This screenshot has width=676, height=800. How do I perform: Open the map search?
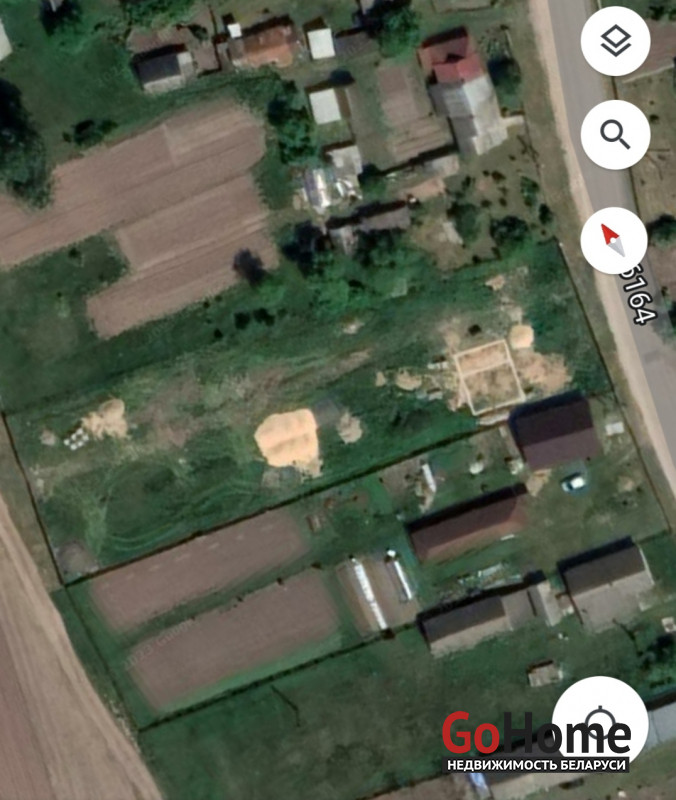[x=615, y=135]
